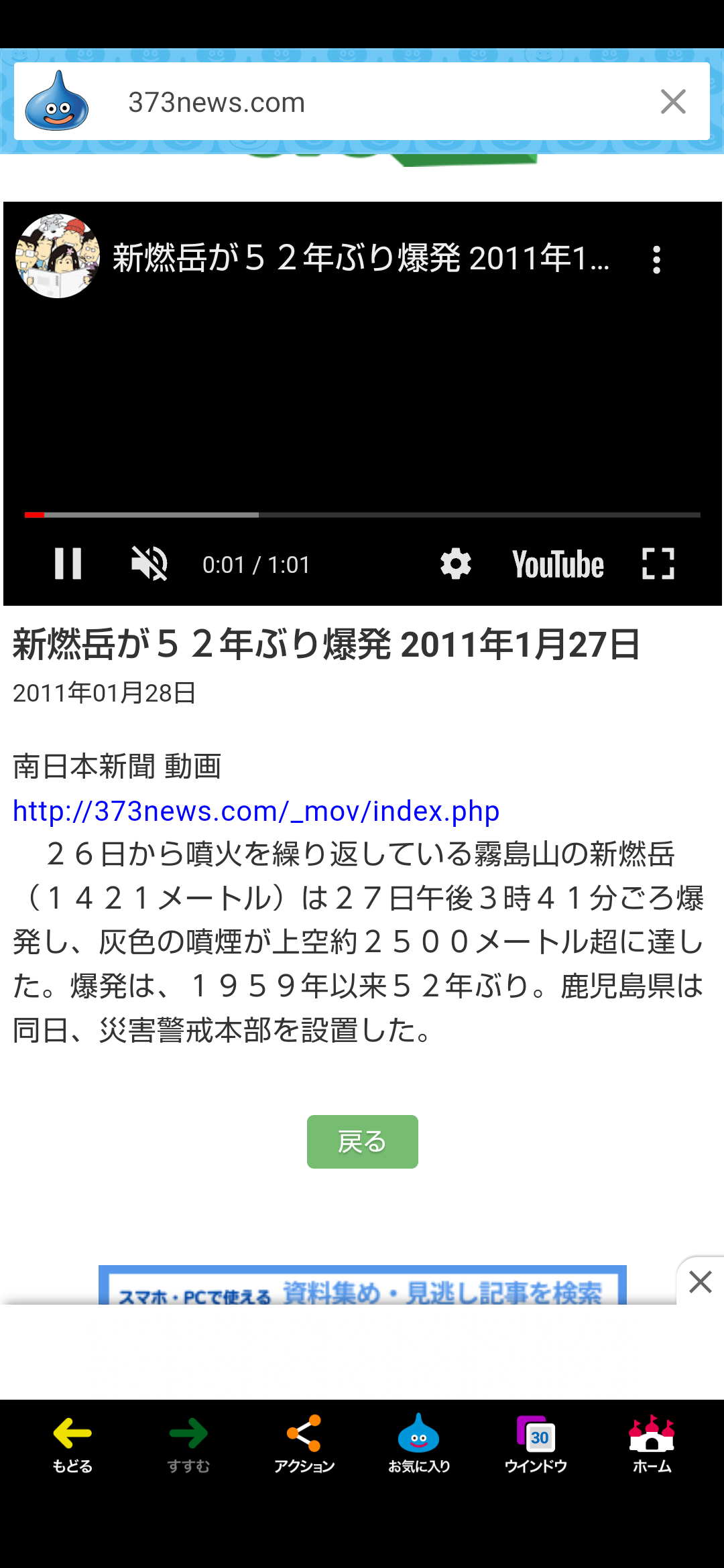Image resolution: width=724 pixels, height=1568 pixels.
Task: Open the ウインドウ tabs view
Action: pos(536,1443)
